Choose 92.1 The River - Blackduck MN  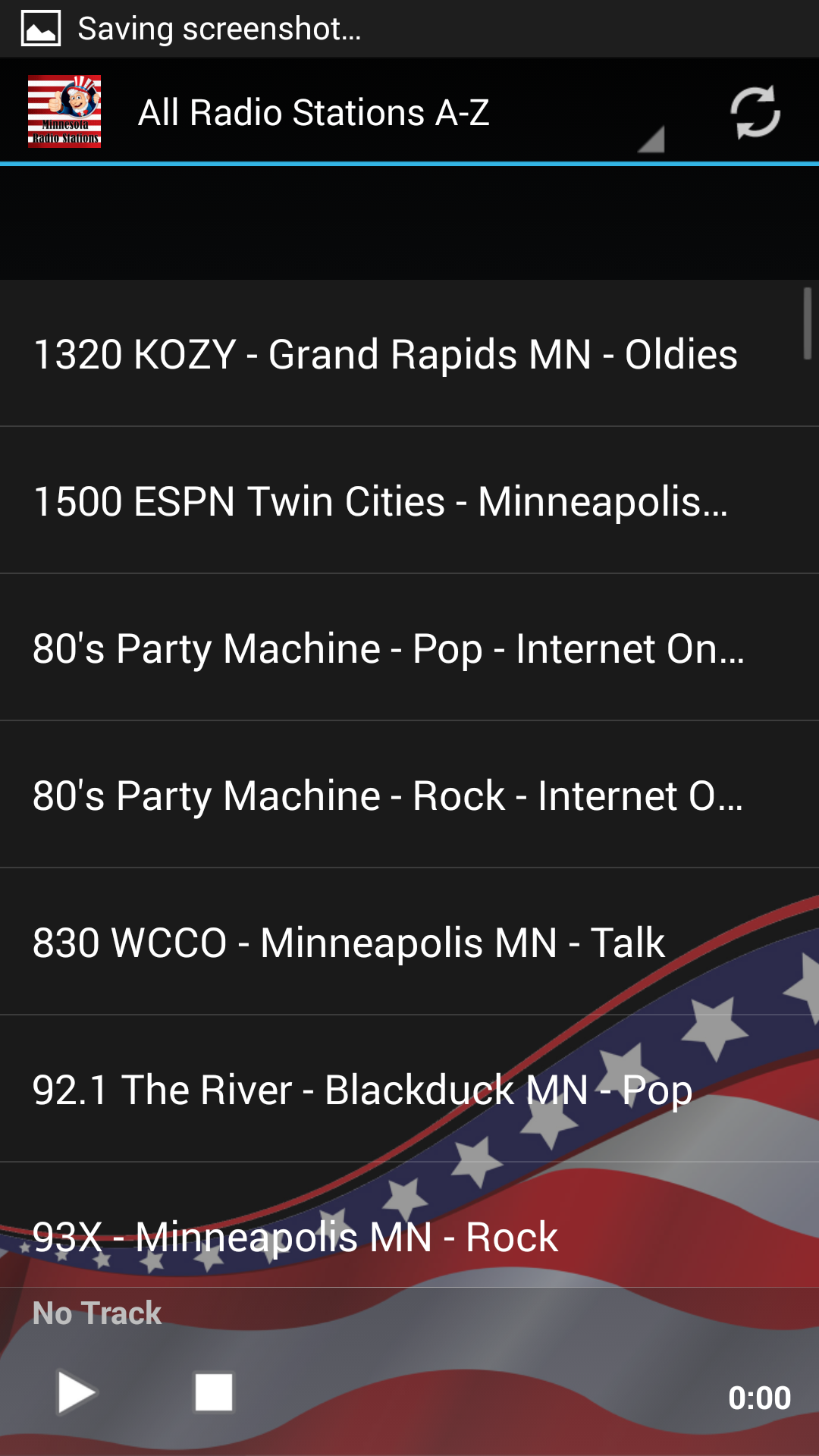[362, 1089]
